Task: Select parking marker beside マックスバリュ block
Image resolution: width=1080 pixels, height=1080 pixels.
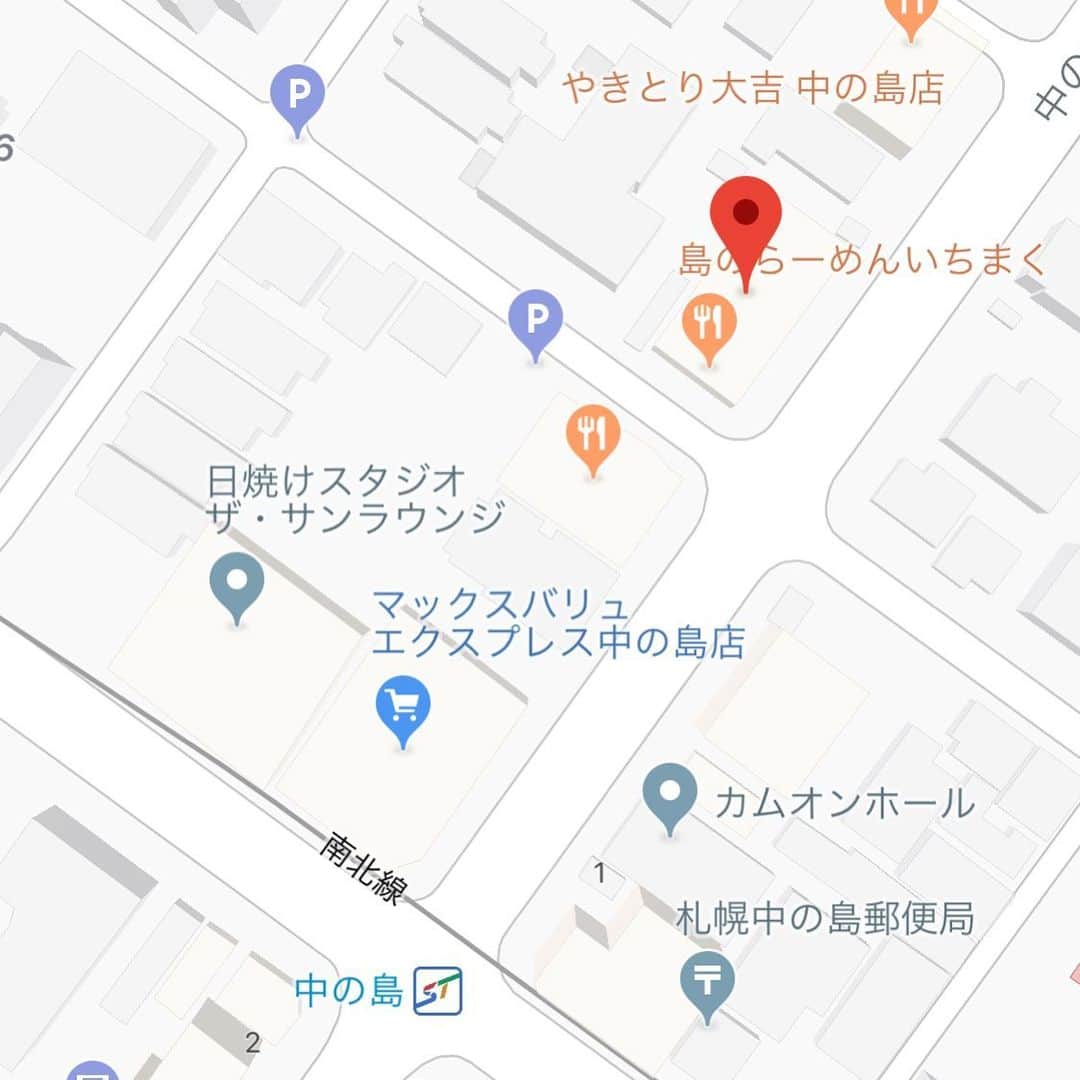Action: (535, 321)
